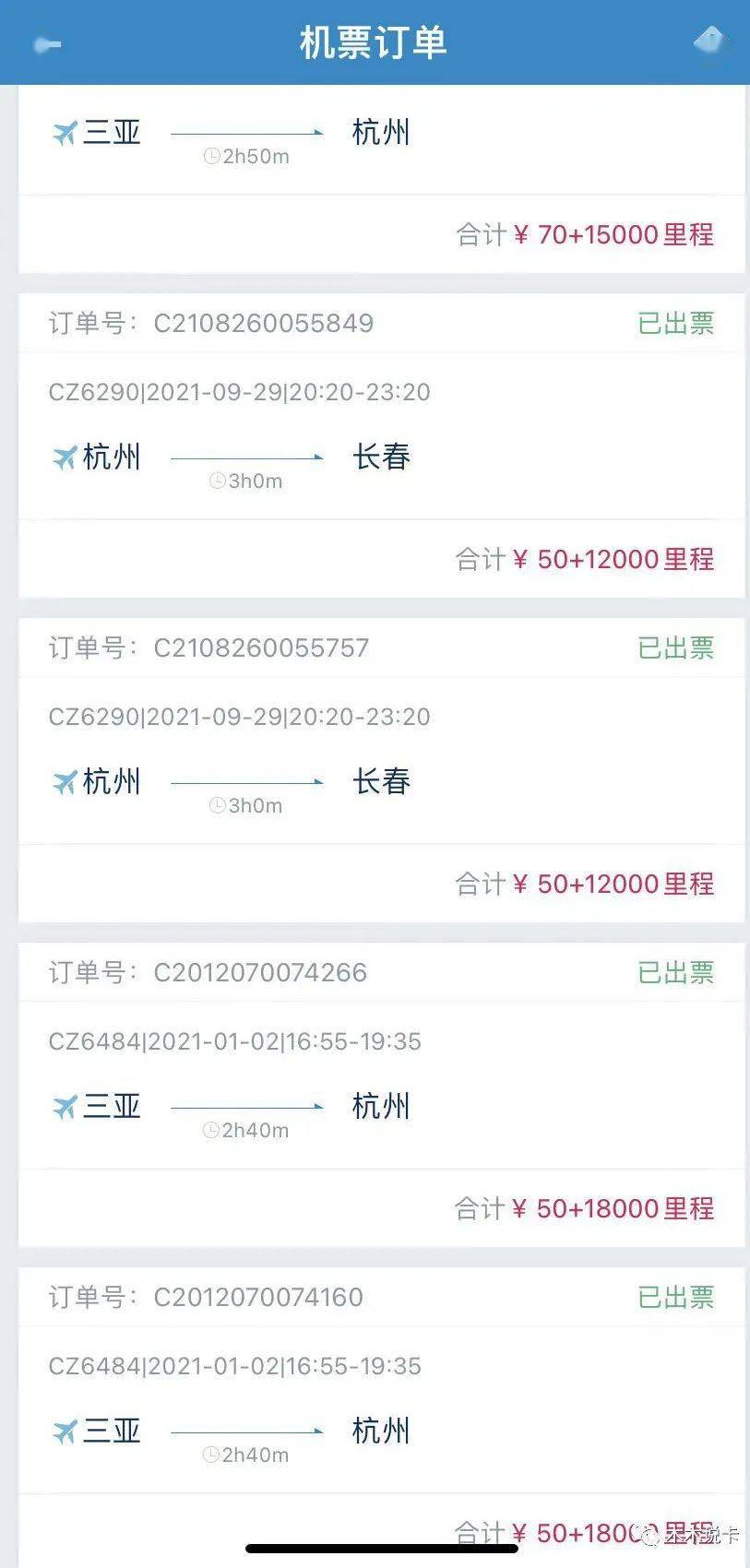Go back using the header arrow

(48, 44)
